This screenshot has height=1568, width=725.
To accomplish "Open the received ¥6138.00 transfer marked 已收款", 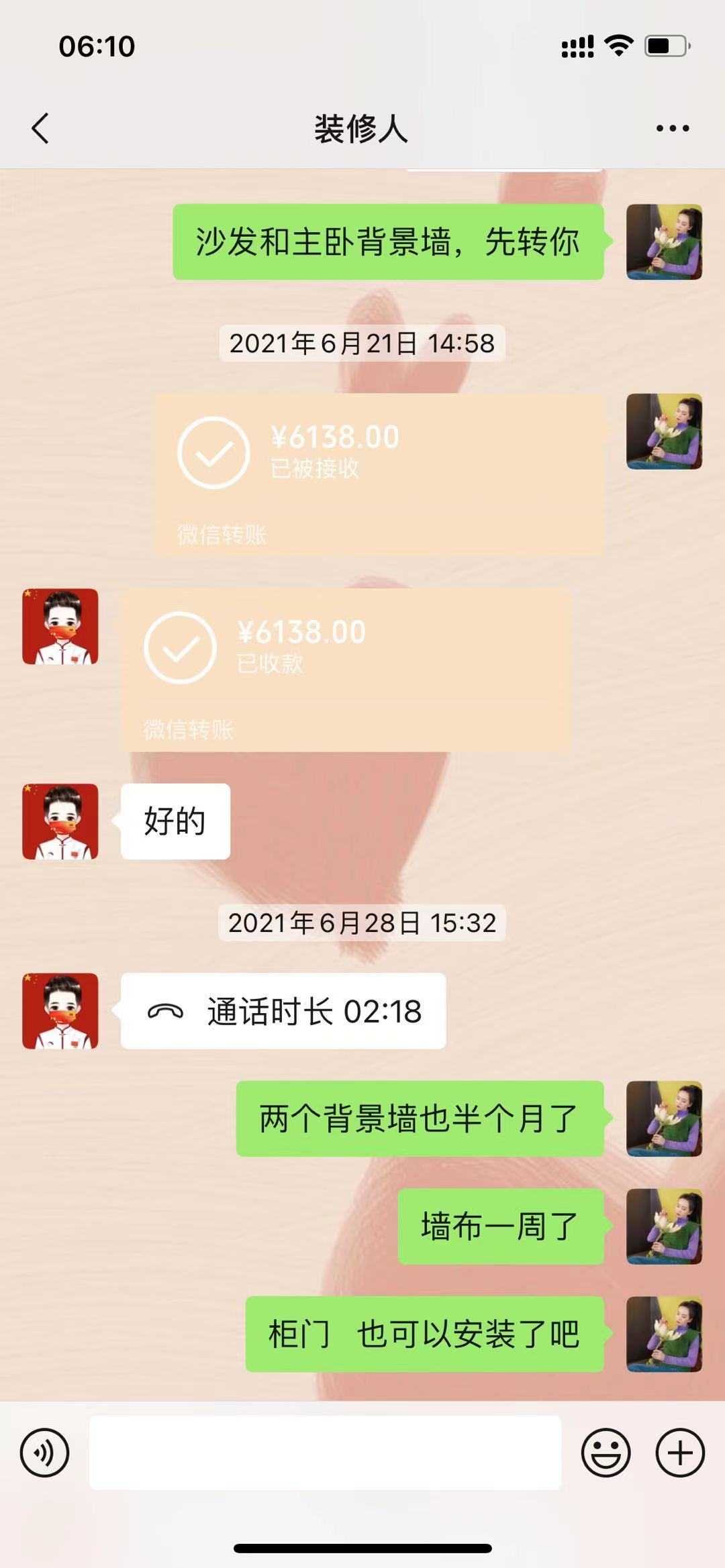I will click(346, 670).
